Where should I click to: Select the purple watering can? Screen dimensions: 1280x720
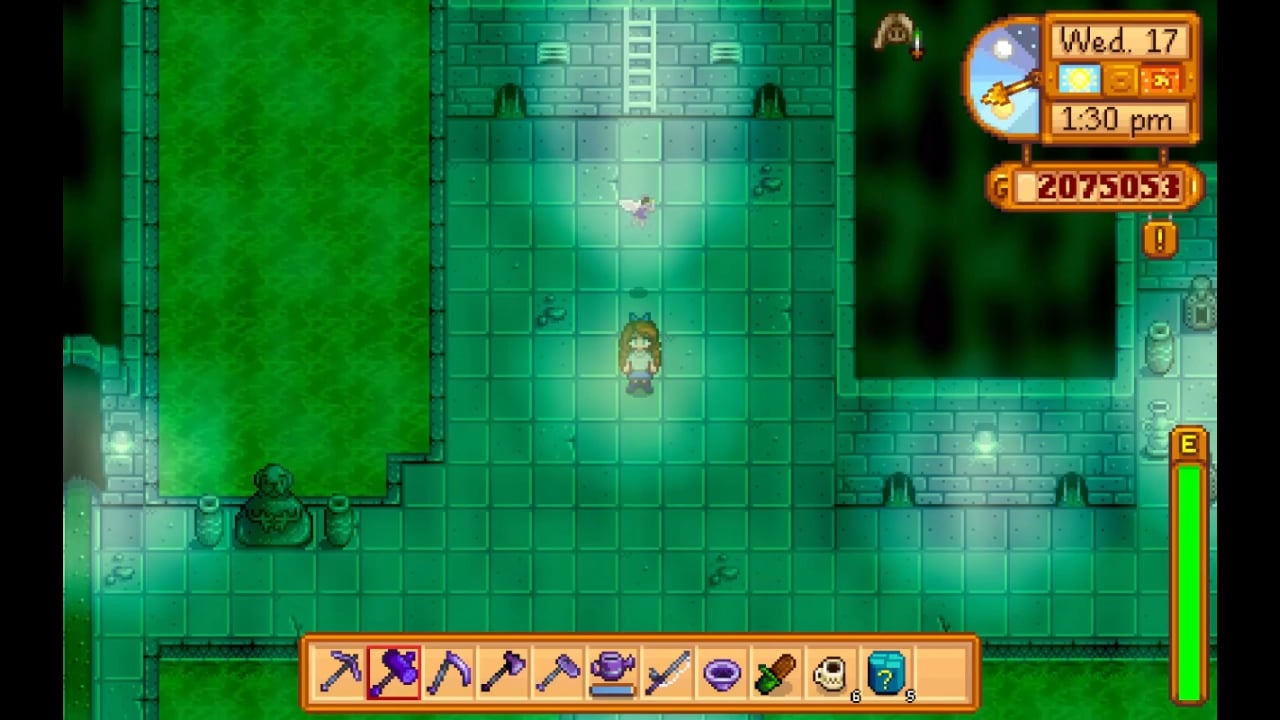(x=612, y=673)
